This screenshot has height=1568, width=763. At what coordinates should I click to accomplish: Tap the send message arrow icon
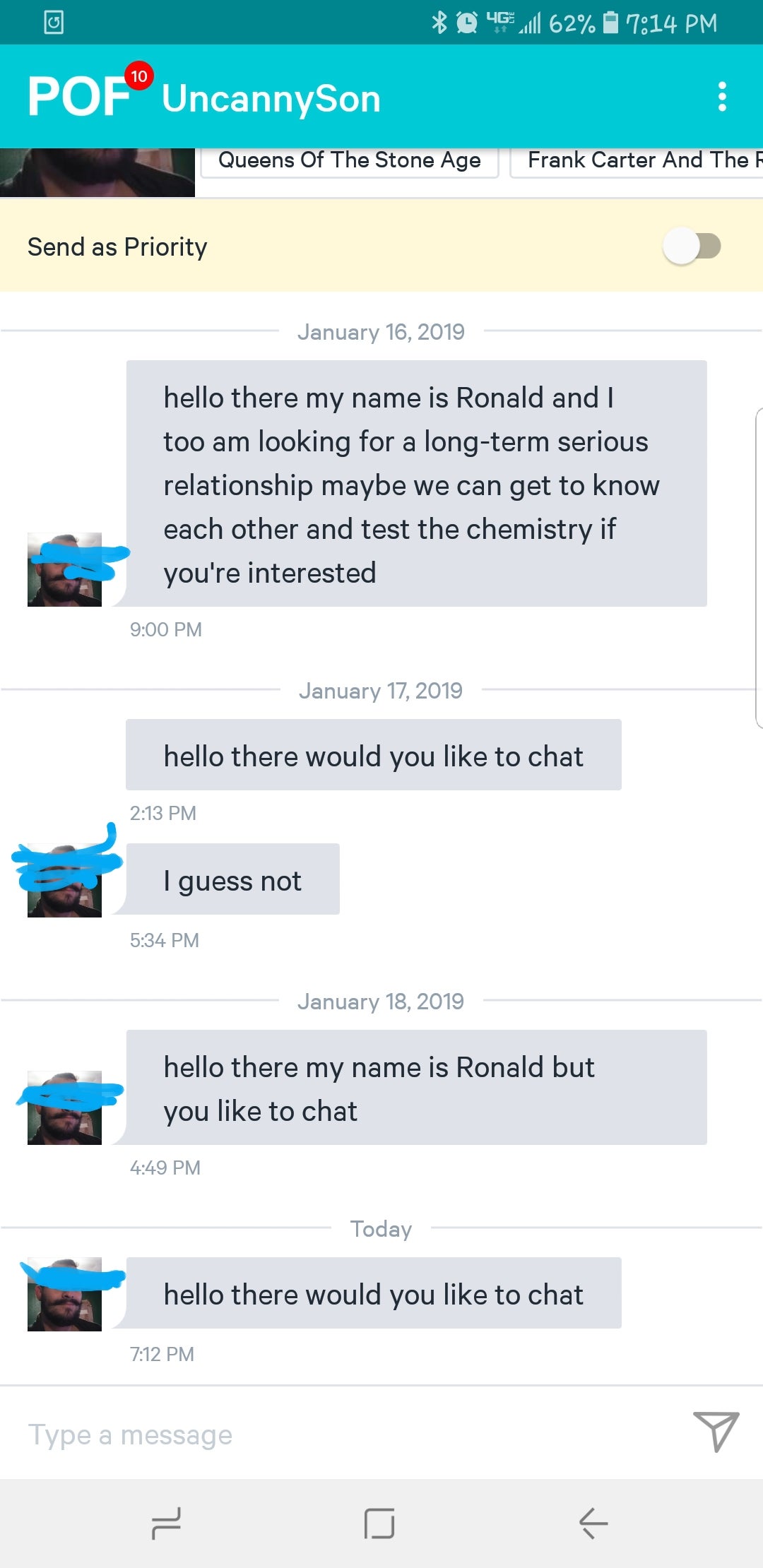(x=715, y=1432)
